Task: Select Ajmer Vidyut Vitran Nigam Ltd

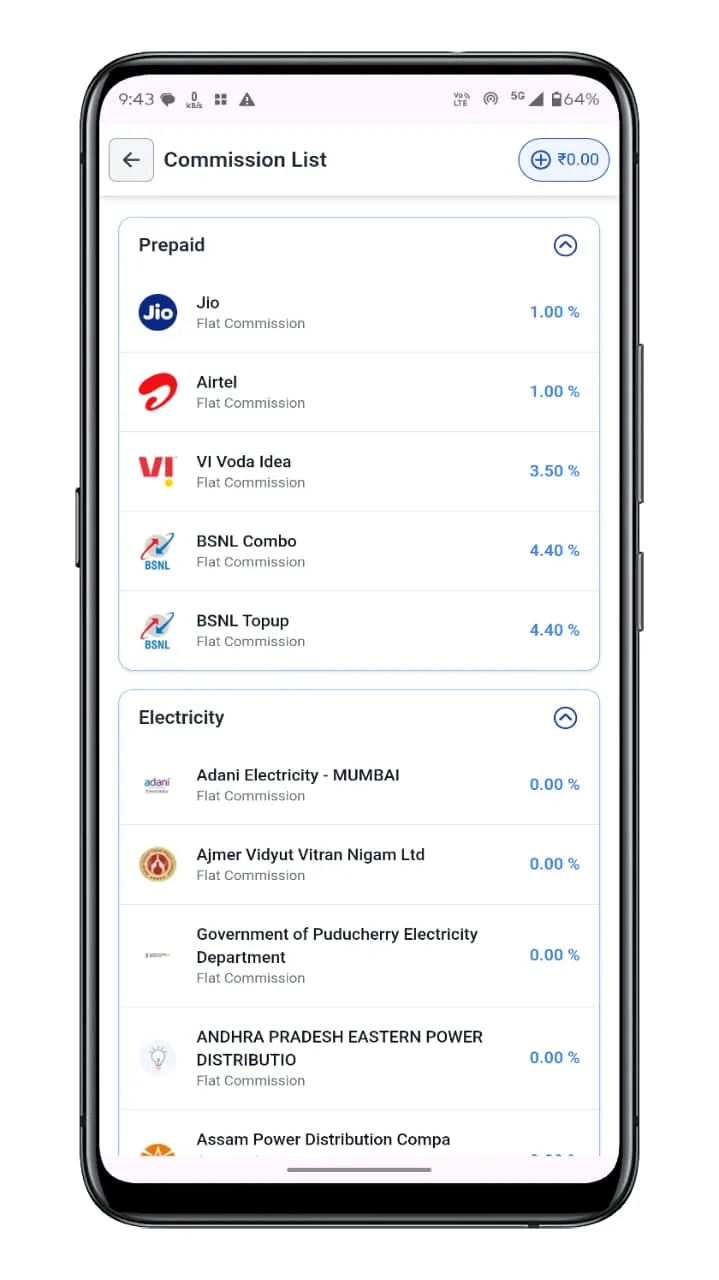Action: click(x=358, y=864)
